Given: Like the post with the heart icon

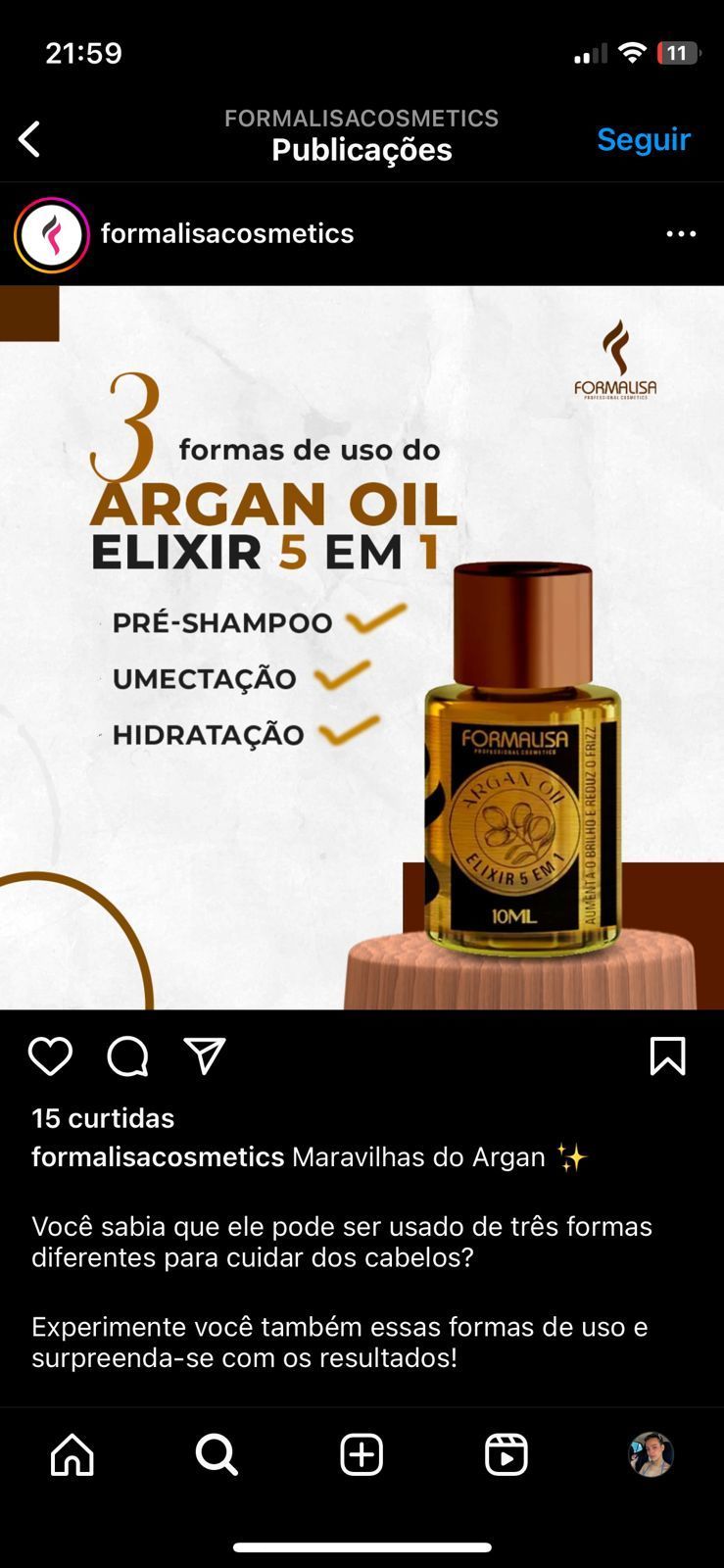Looking at the screenshot, I should point(50,1056).
